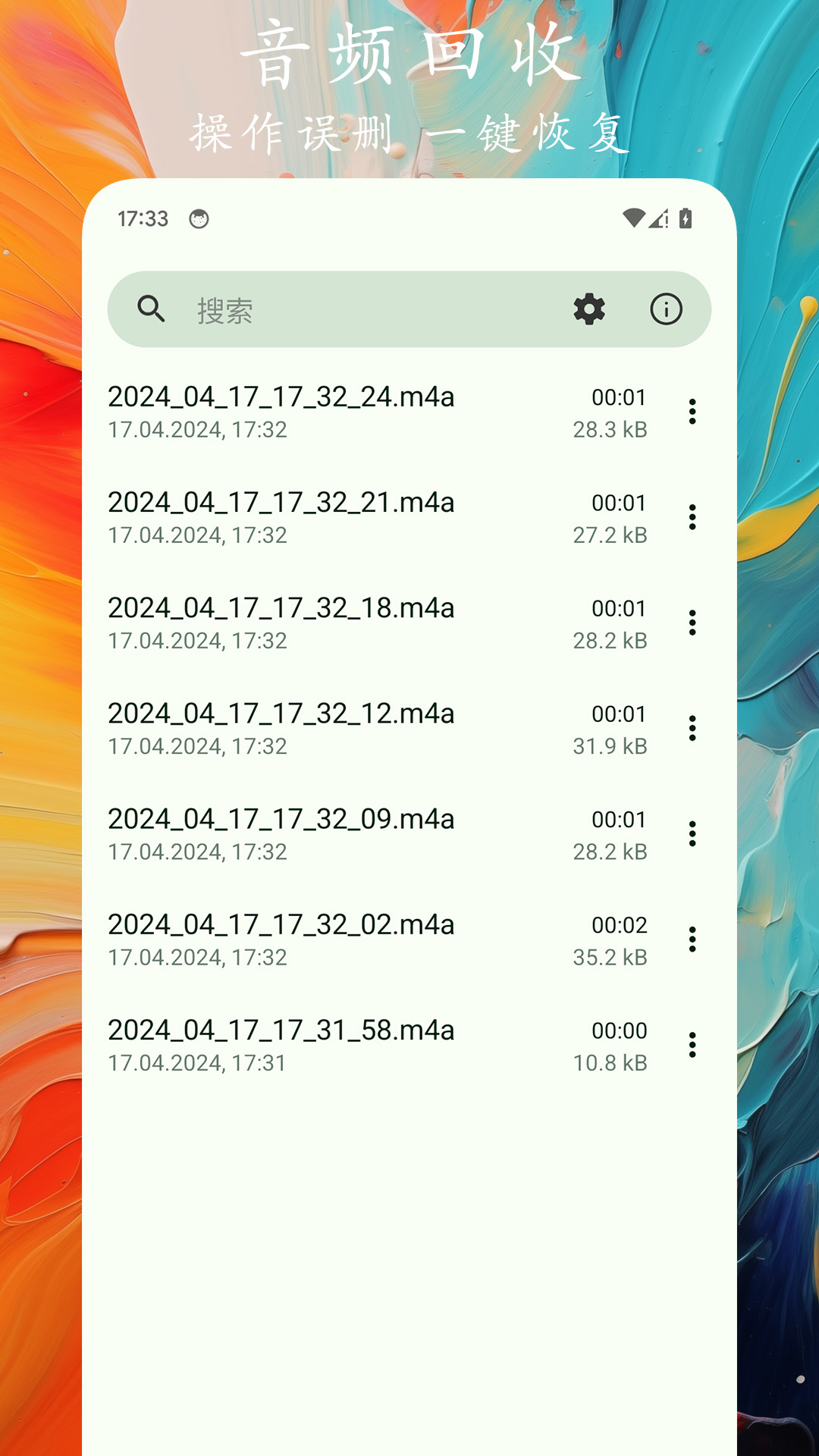The height and width of the screenshot is (1456, 819).
Task: Click the face icon in the status bar
Action: click(199, 218)
